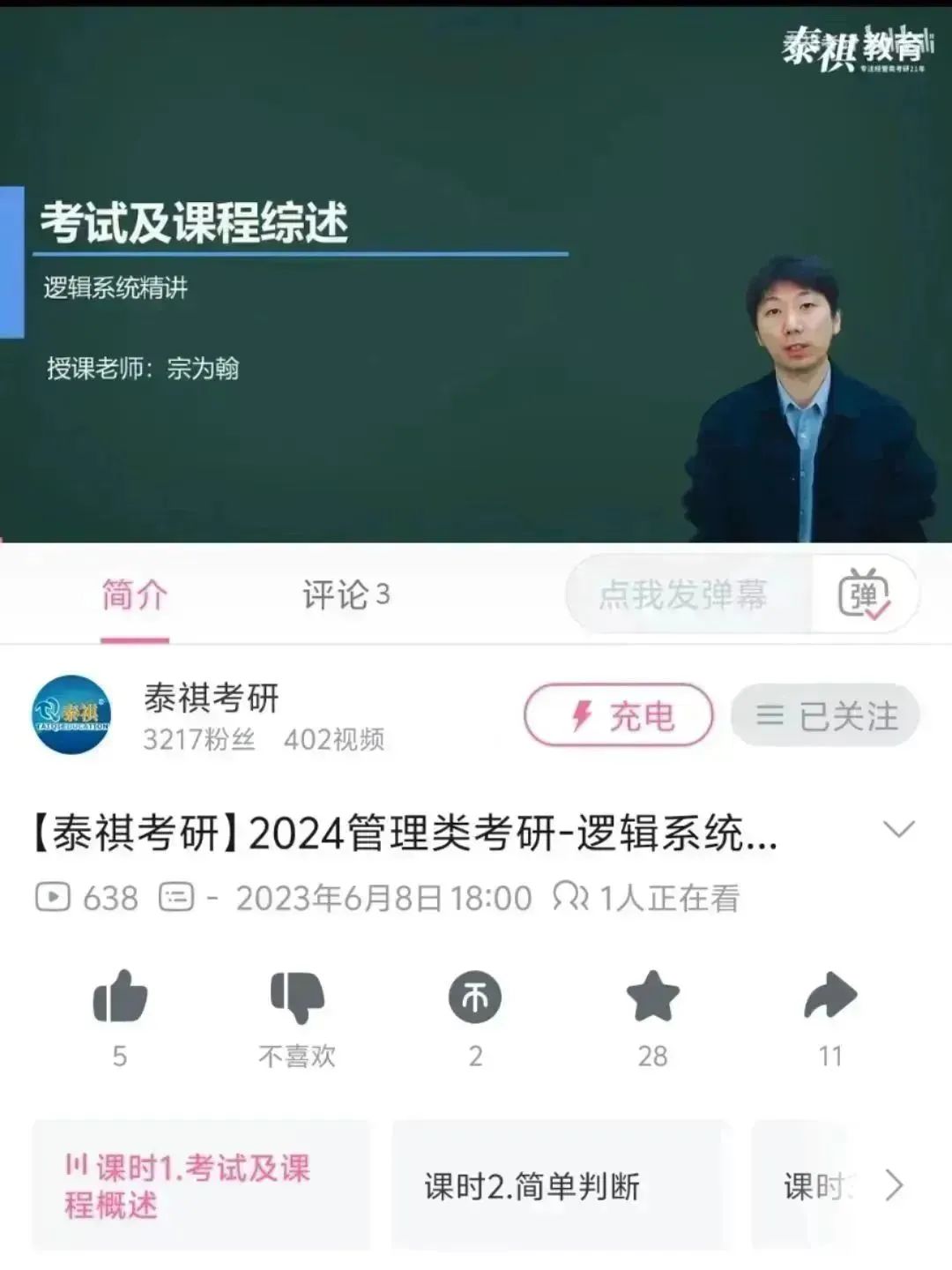Toggle the 弹 danmaku switch icon

point(864,595)
